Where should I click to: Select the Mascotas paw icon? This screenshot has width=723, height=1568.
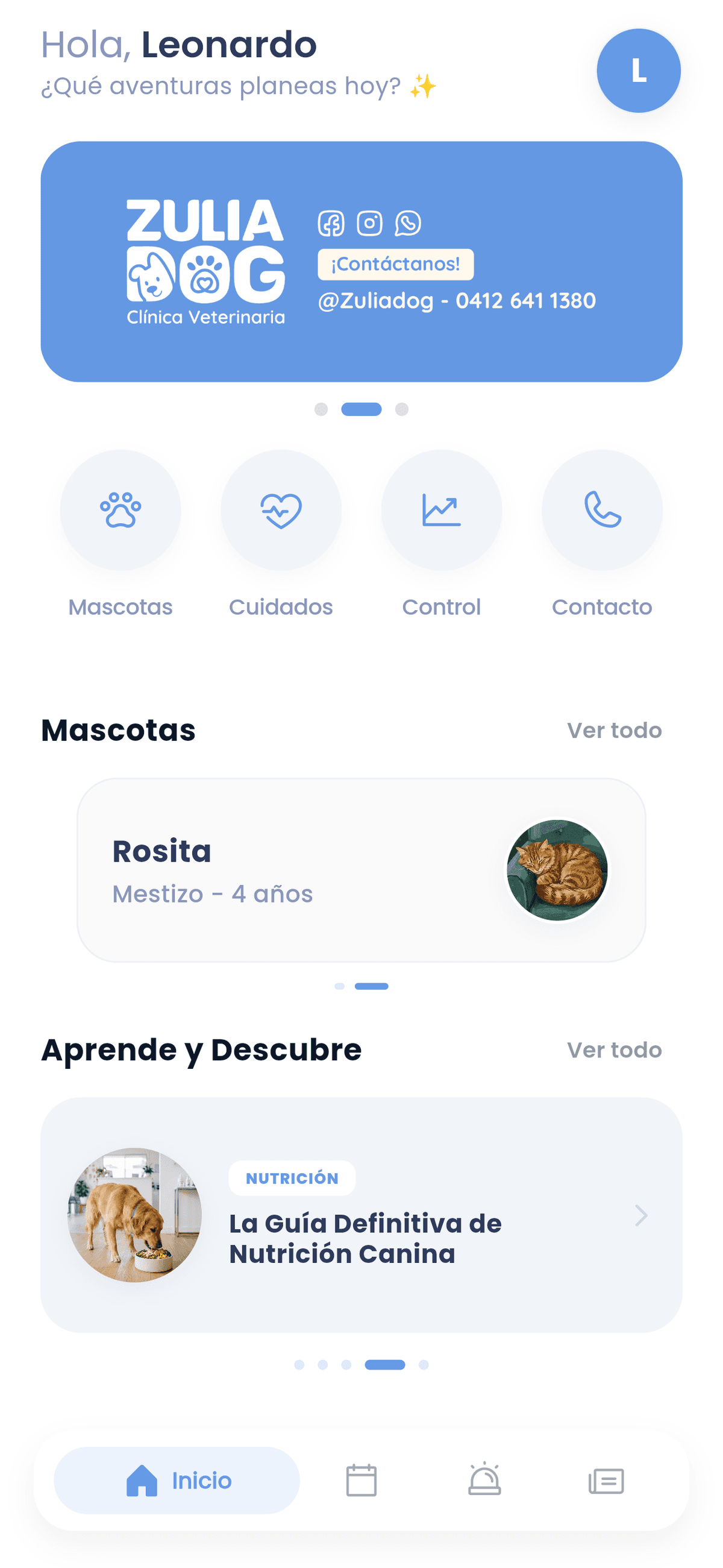click(x=121, y=511)
